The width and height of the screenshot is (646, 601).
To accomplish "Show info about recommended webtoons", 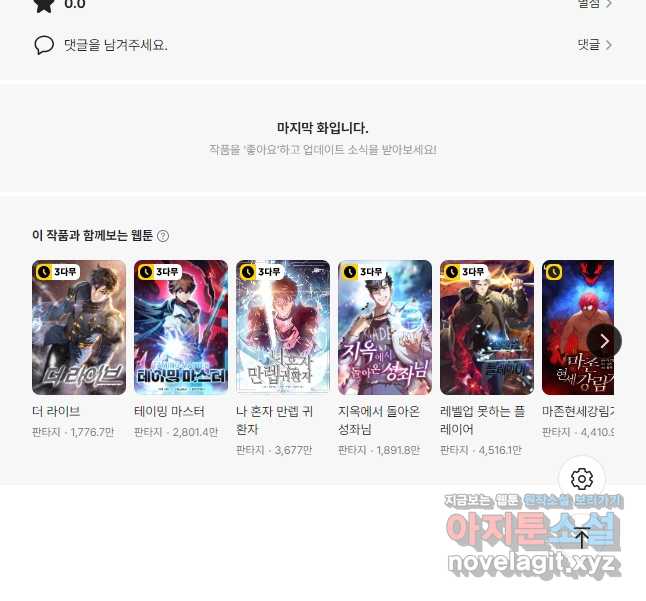I will pyautogui.click(x=163, y=236).
